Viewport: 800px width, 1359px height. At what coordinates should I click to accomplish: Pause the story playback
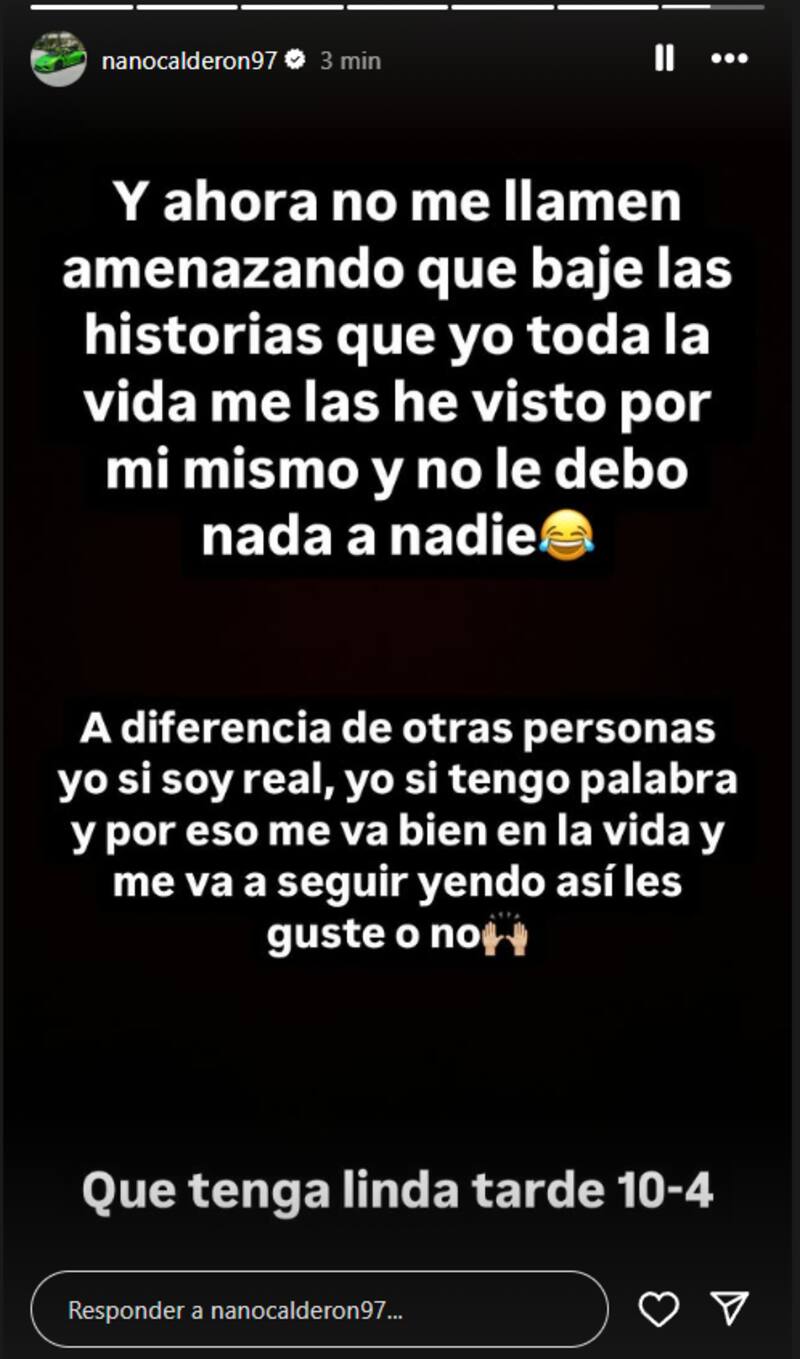[x=664, y=60]
